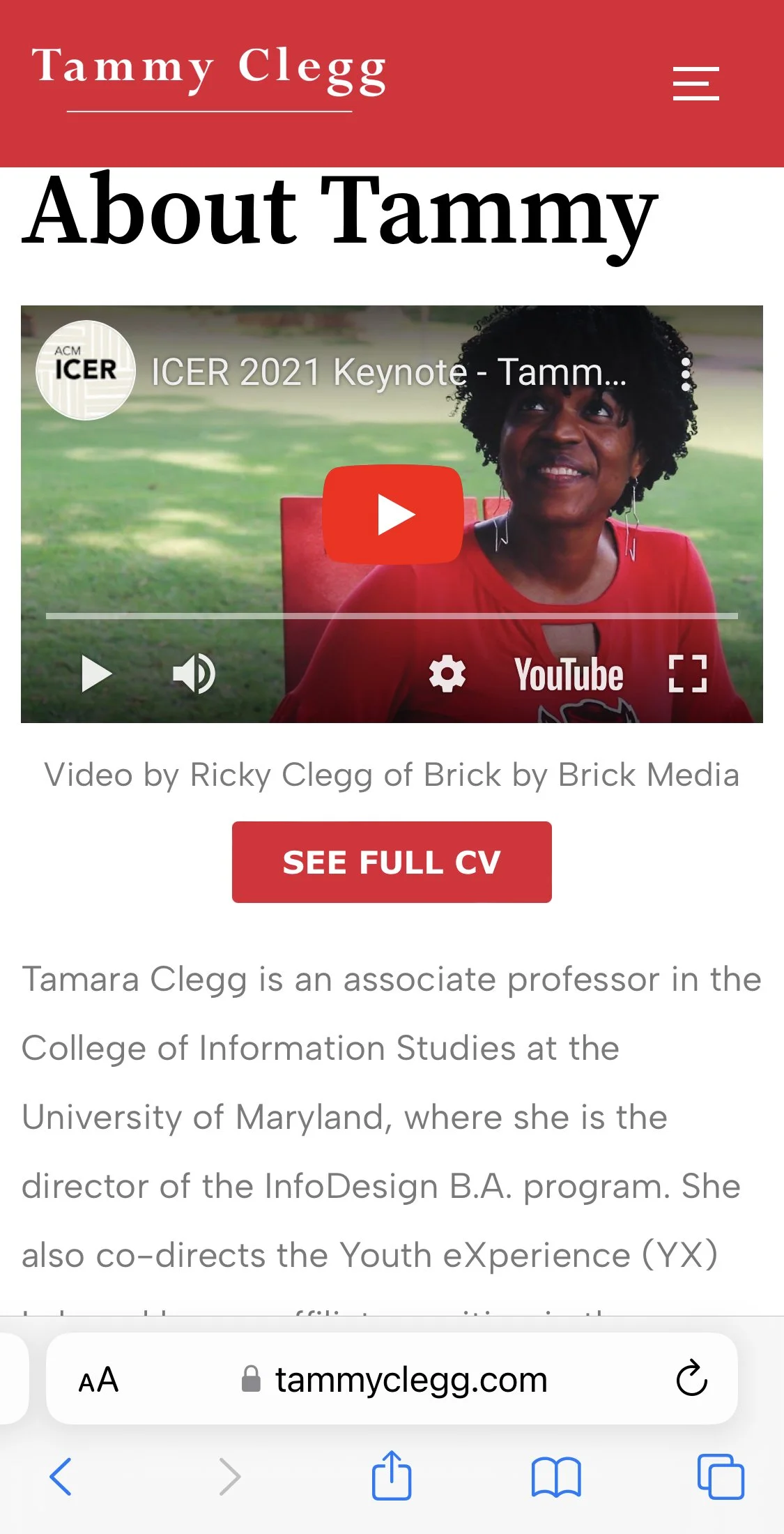
Task: Open the hamburger menu in the header
Action: [x=695, y=84]
